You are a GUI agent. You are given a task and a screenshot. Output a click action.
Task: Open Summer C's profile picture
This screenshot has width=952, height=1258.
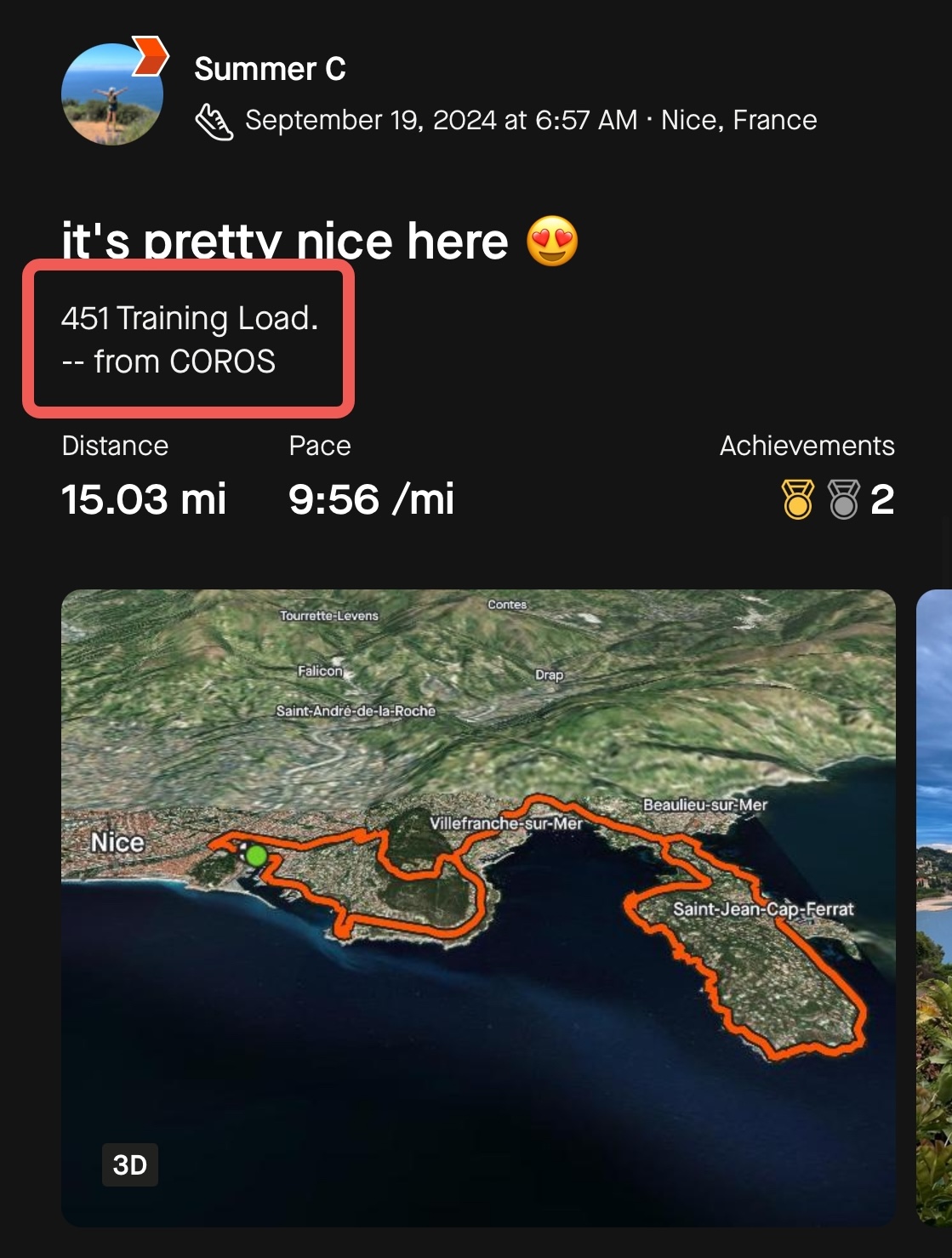(x=111, y=94)
